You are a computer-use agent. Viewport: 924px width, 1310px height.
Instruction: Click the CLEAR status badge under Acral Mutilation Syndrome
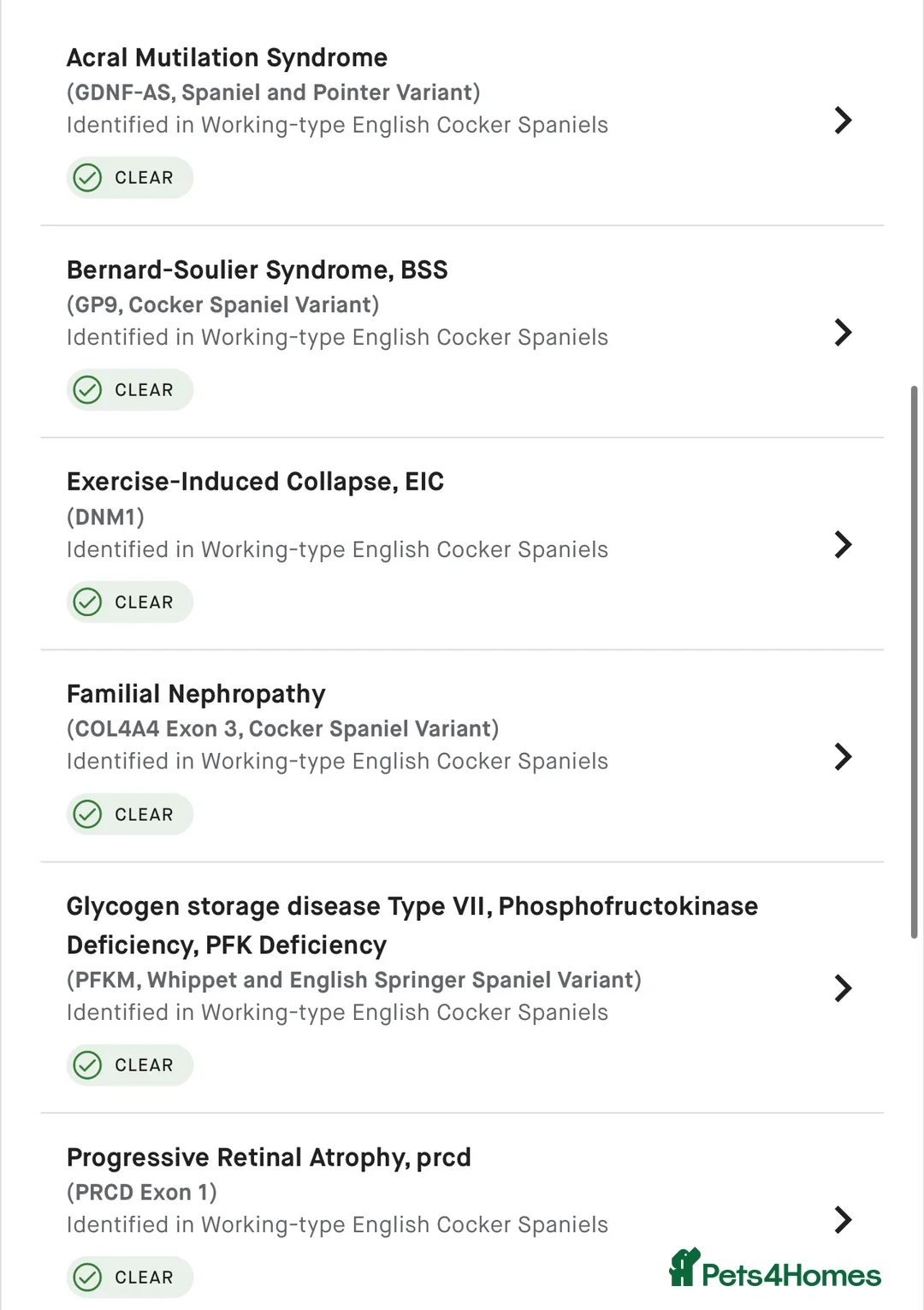[130, 178]
